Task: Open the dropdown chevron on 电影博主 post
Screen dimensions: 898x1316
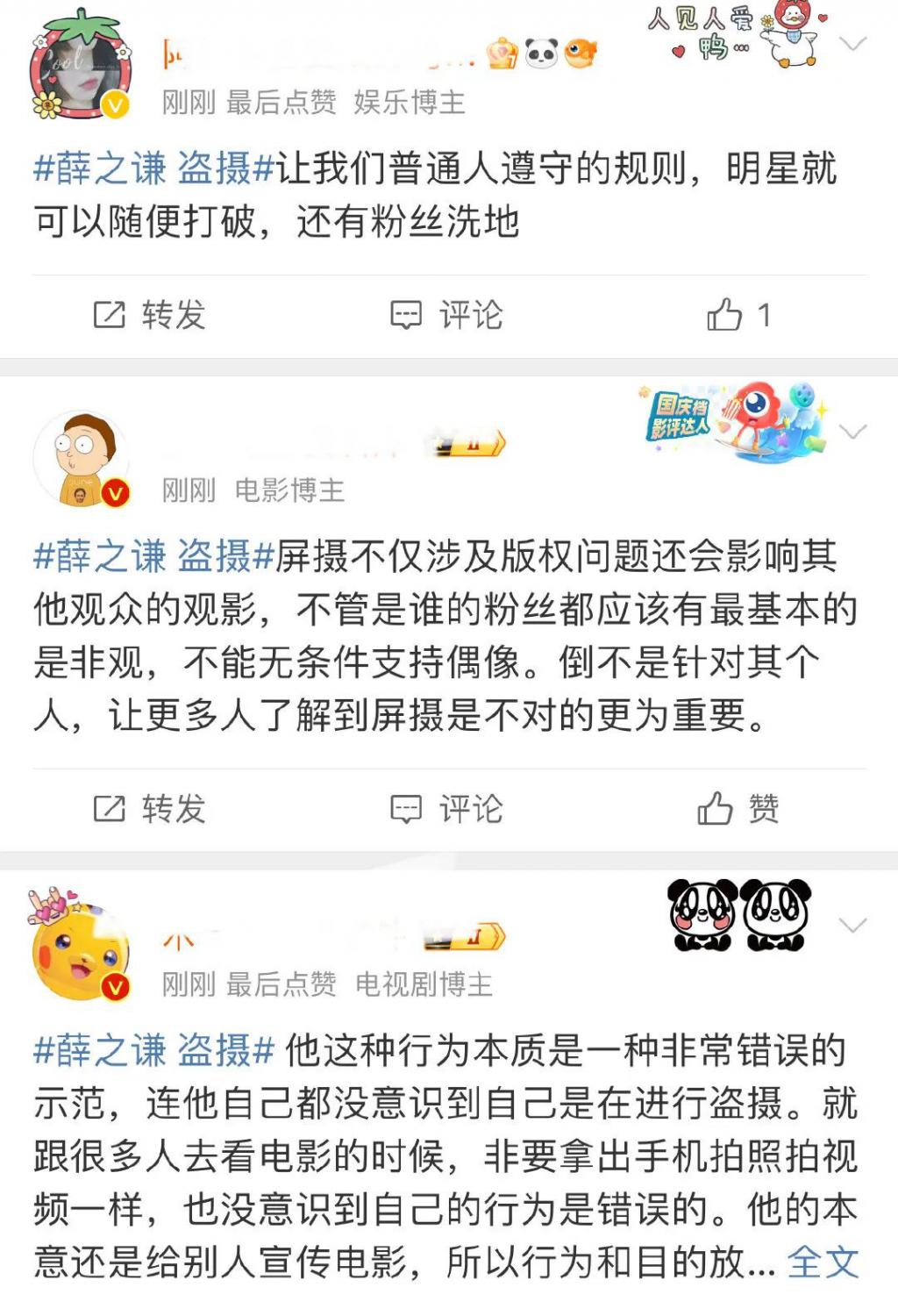Action: tap(852, 431)
